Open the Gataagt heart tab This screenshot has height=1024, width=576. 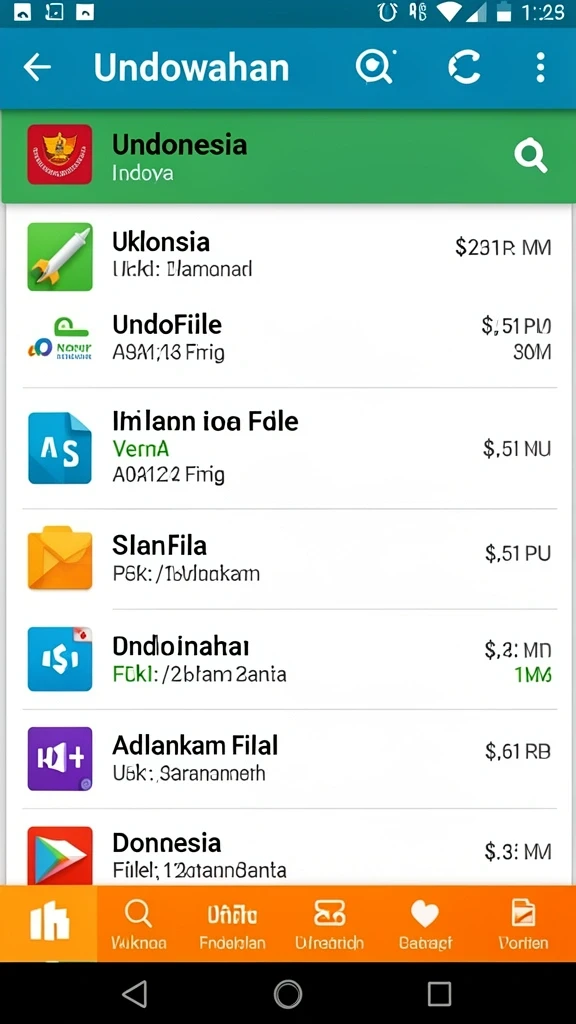point(425,923)
